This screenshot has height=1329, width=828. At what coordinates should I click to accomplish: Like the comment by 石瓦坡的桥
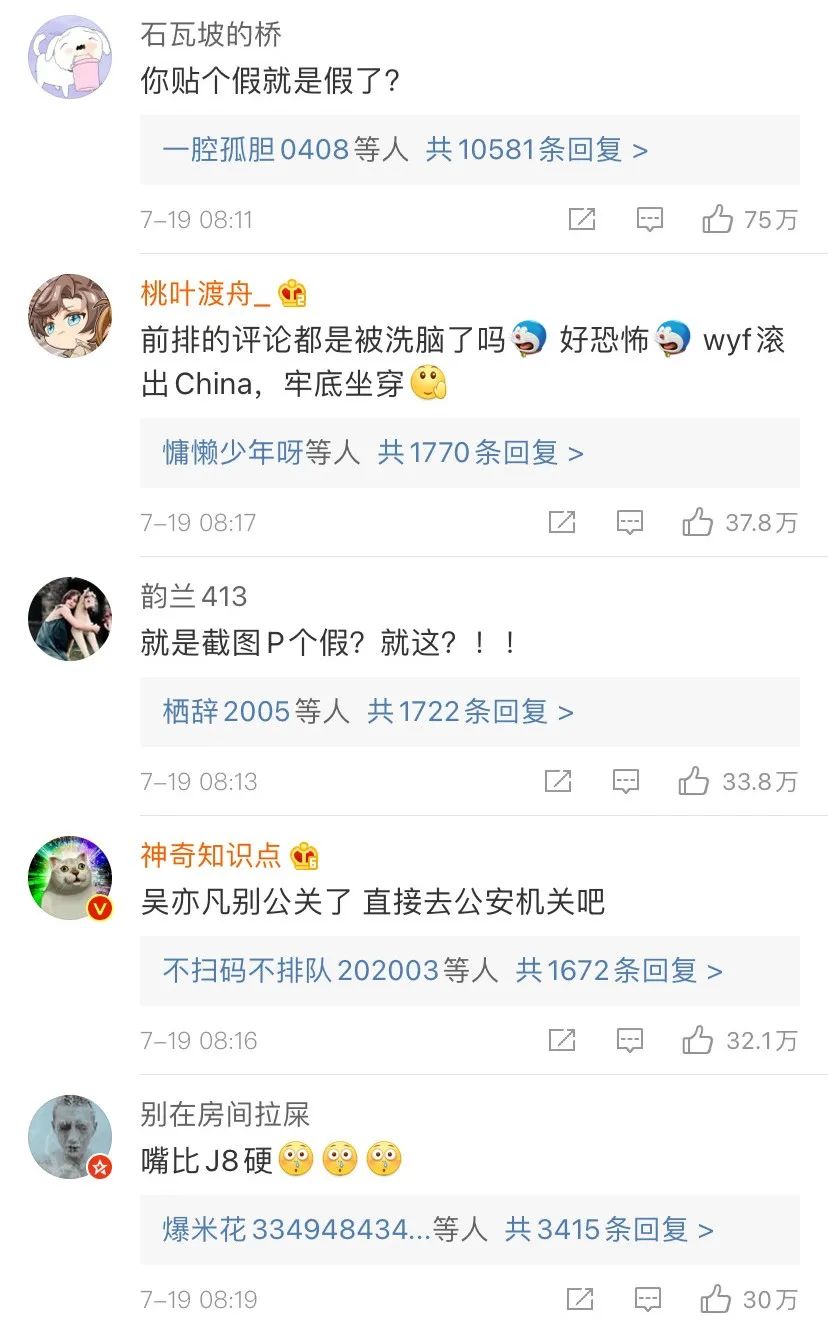718,219
